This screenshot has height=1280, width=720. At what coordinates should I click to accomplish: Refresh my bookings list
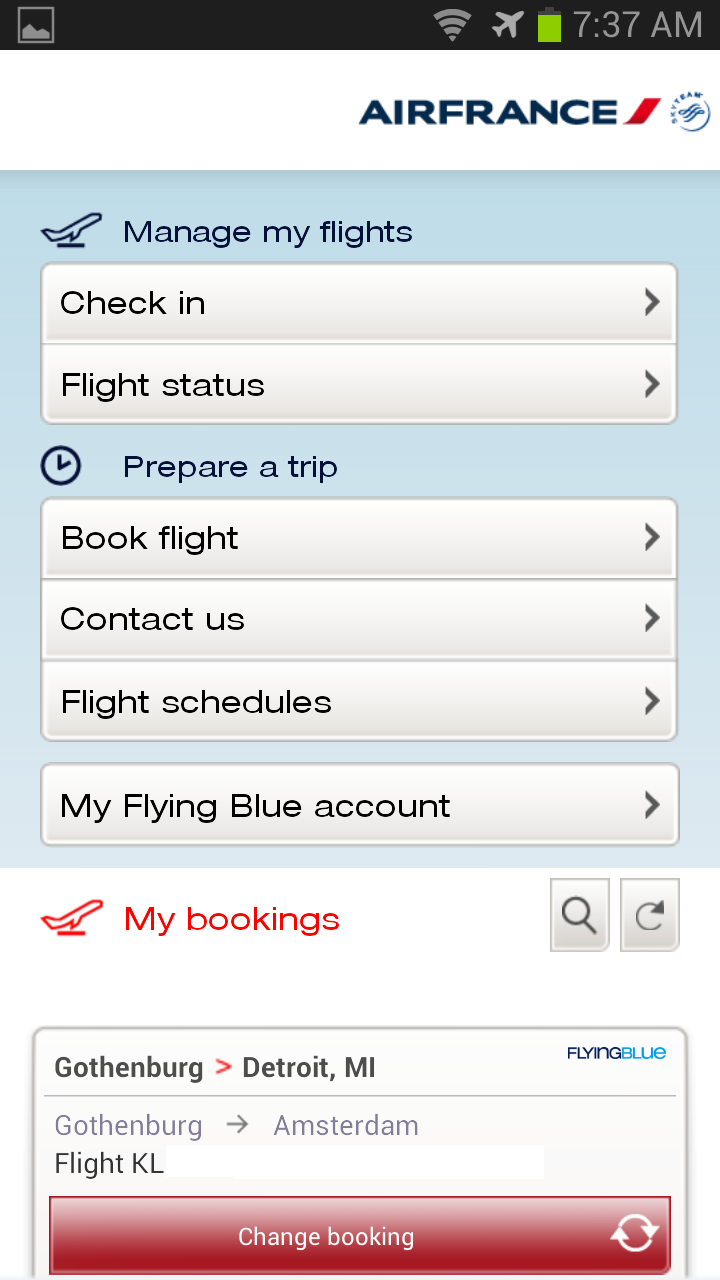650,915
